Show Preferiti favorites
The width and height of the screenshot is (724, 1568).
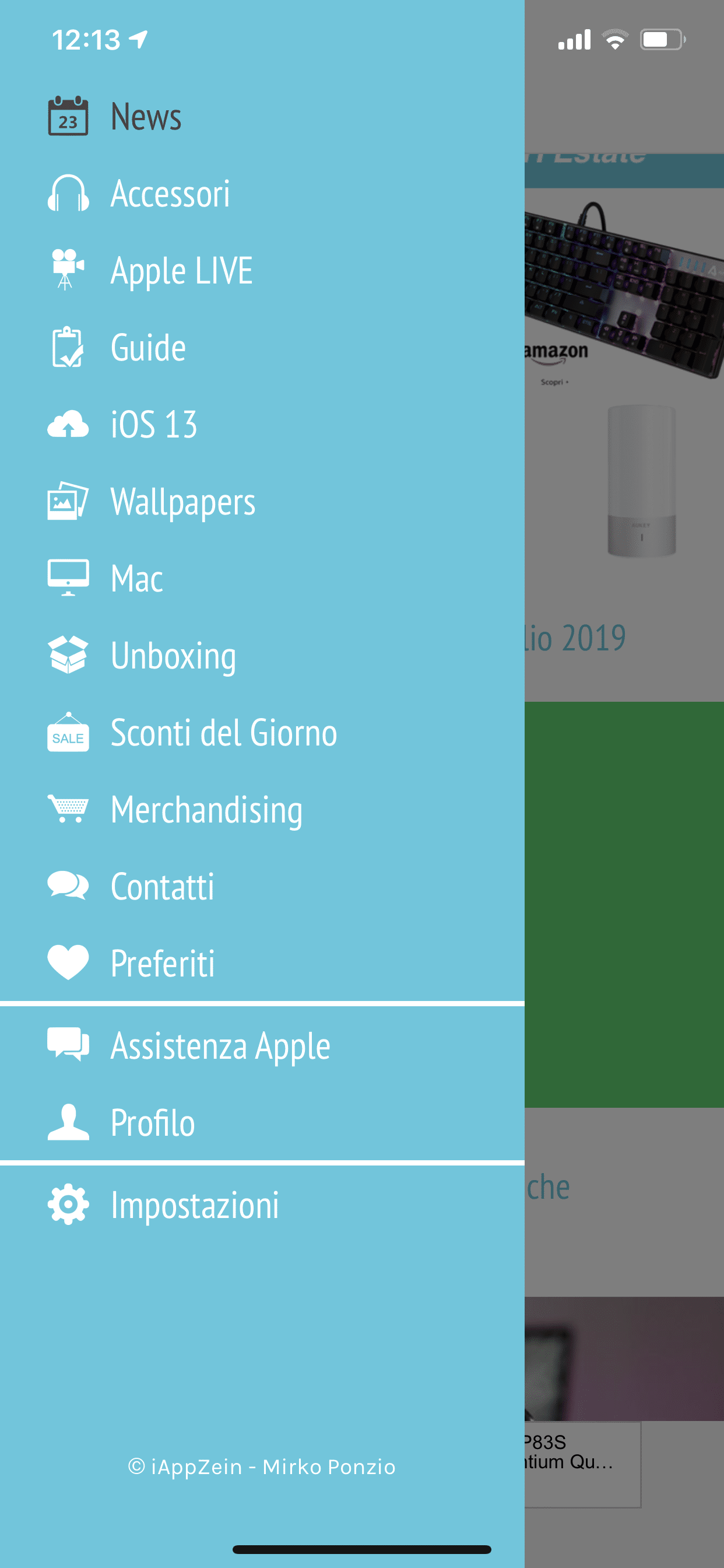pos(163,964)
